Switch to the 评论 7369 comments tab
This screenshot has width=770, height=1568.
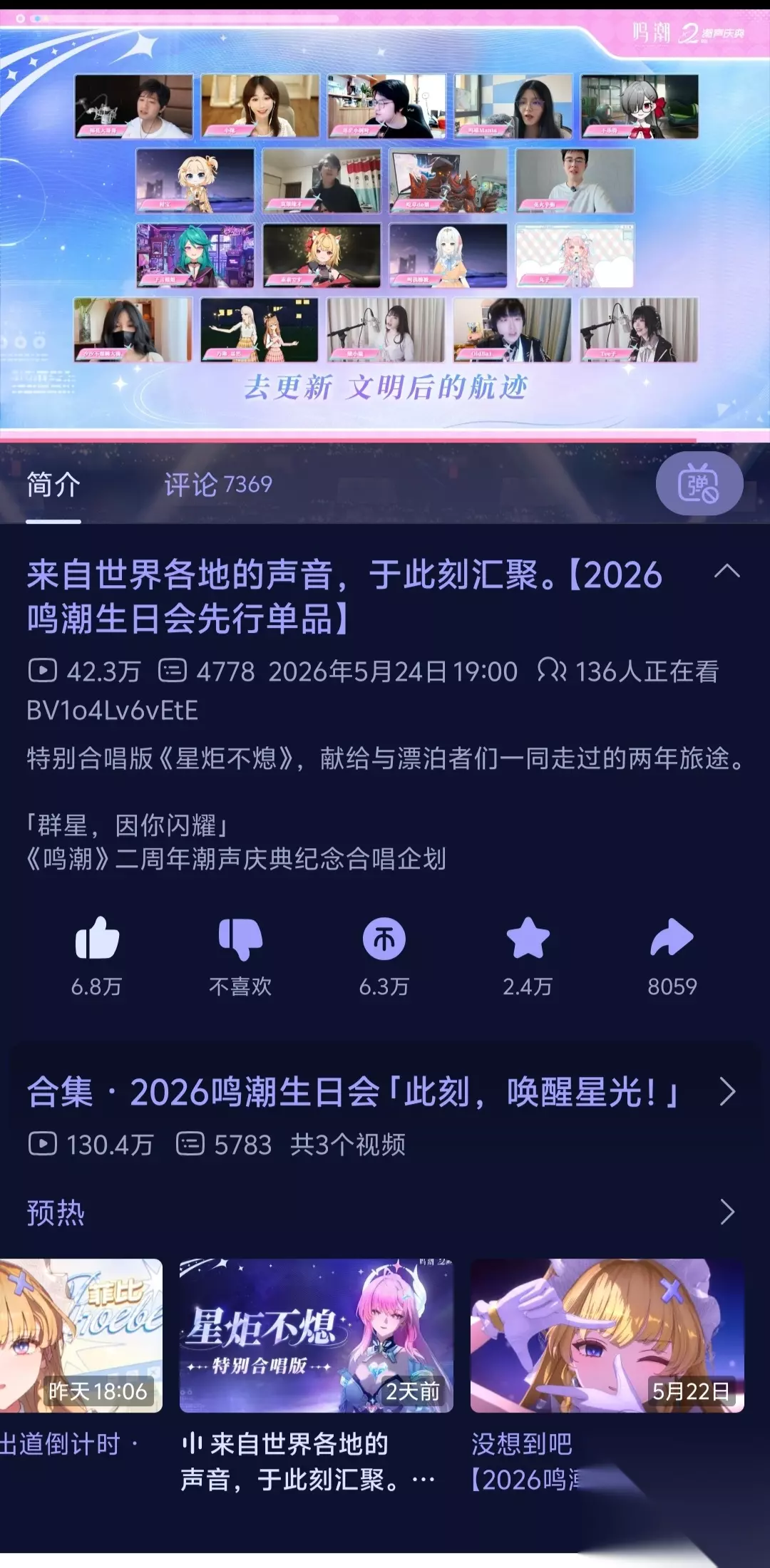pyautogui.click(x=218, y=485)
